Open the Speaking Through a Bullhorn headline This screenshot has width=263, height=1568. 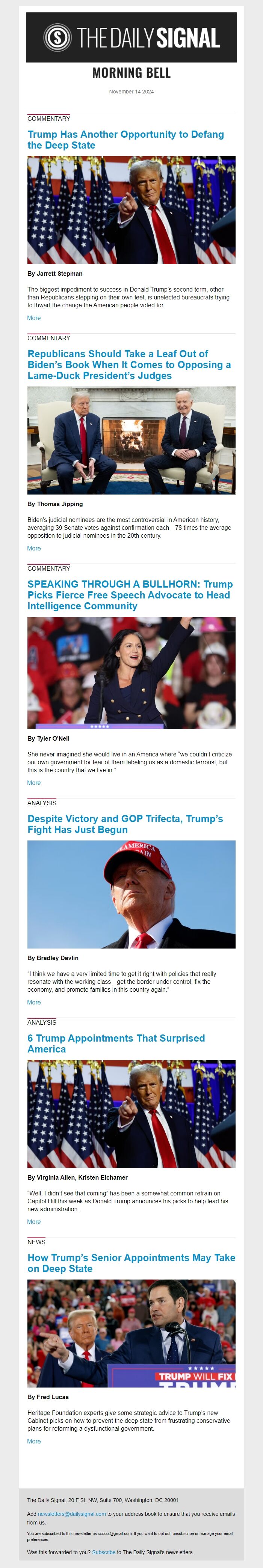(130, 595)
